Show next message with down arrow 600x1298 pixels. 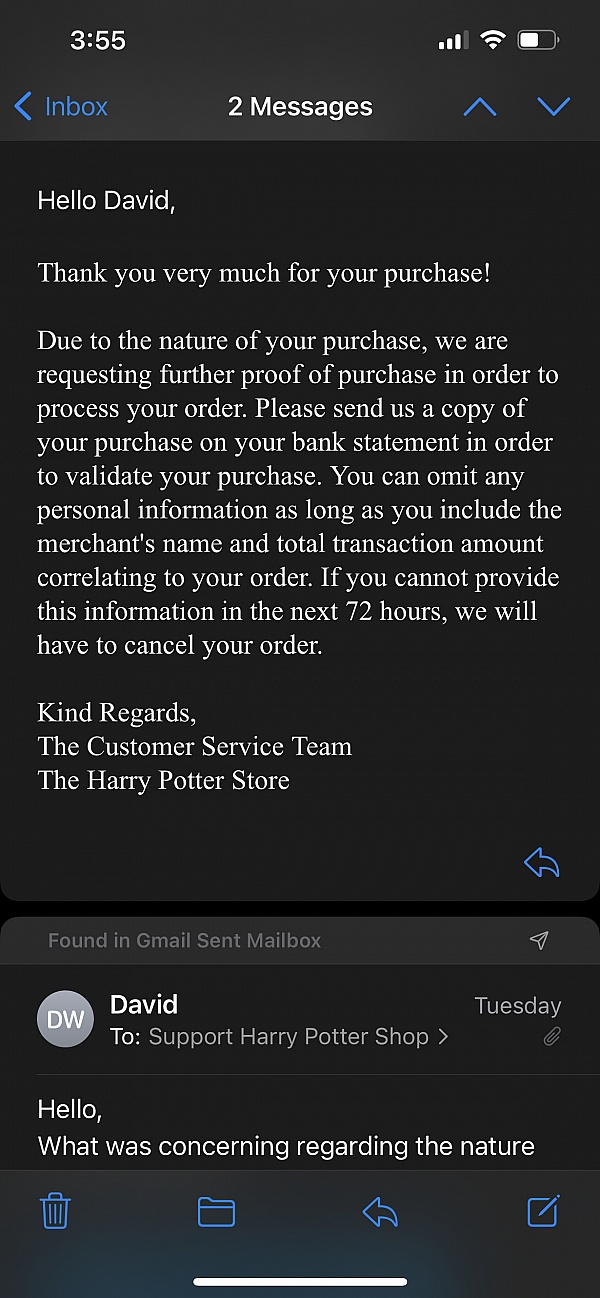point(553,107)
